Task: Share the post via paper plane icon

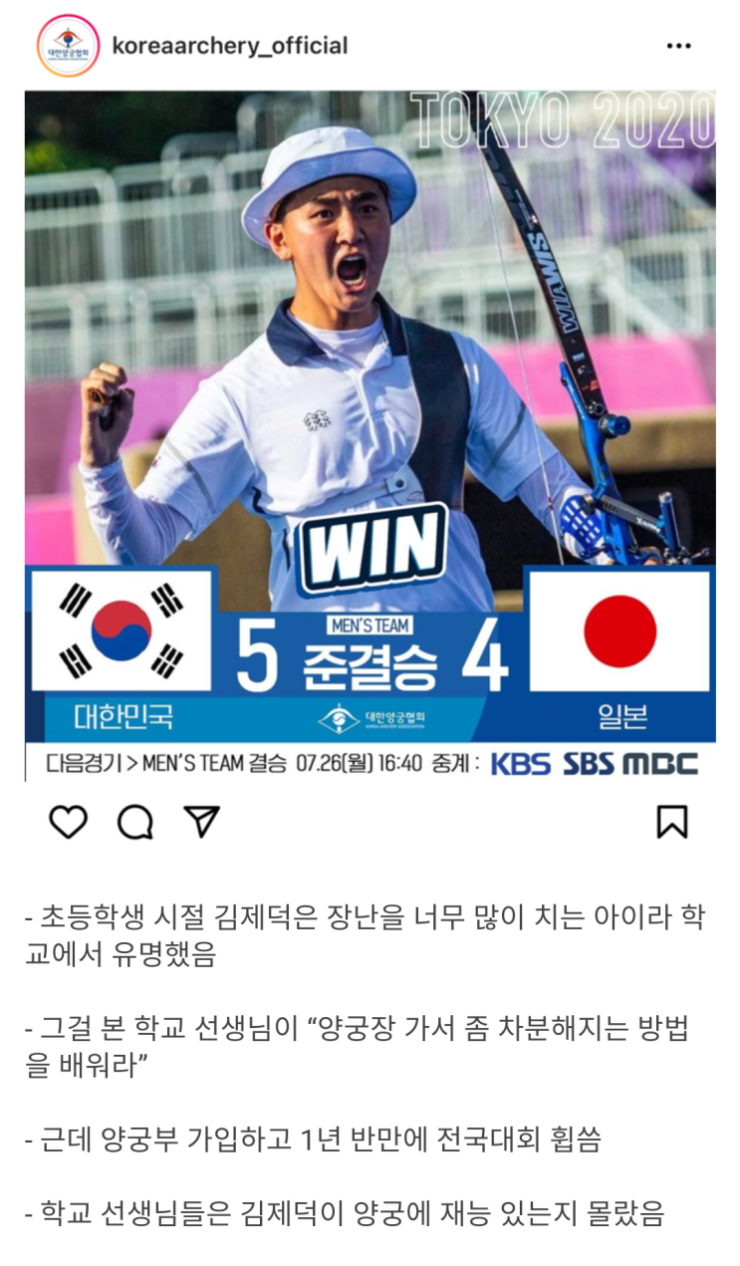Action: tap(202, 822)
